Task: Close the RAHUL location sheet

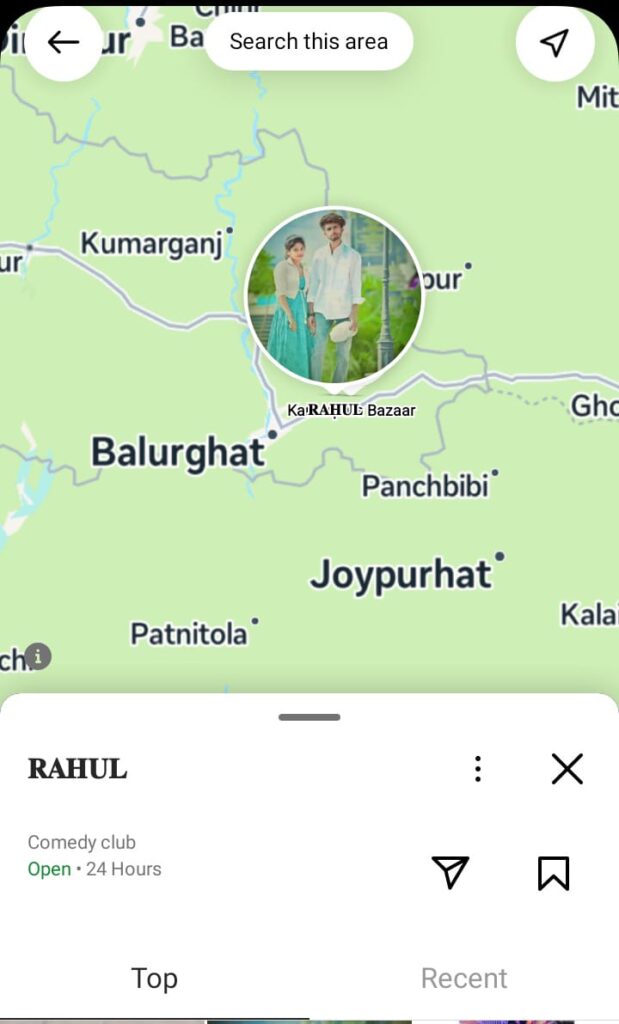Action: click(x=567, y=769)
